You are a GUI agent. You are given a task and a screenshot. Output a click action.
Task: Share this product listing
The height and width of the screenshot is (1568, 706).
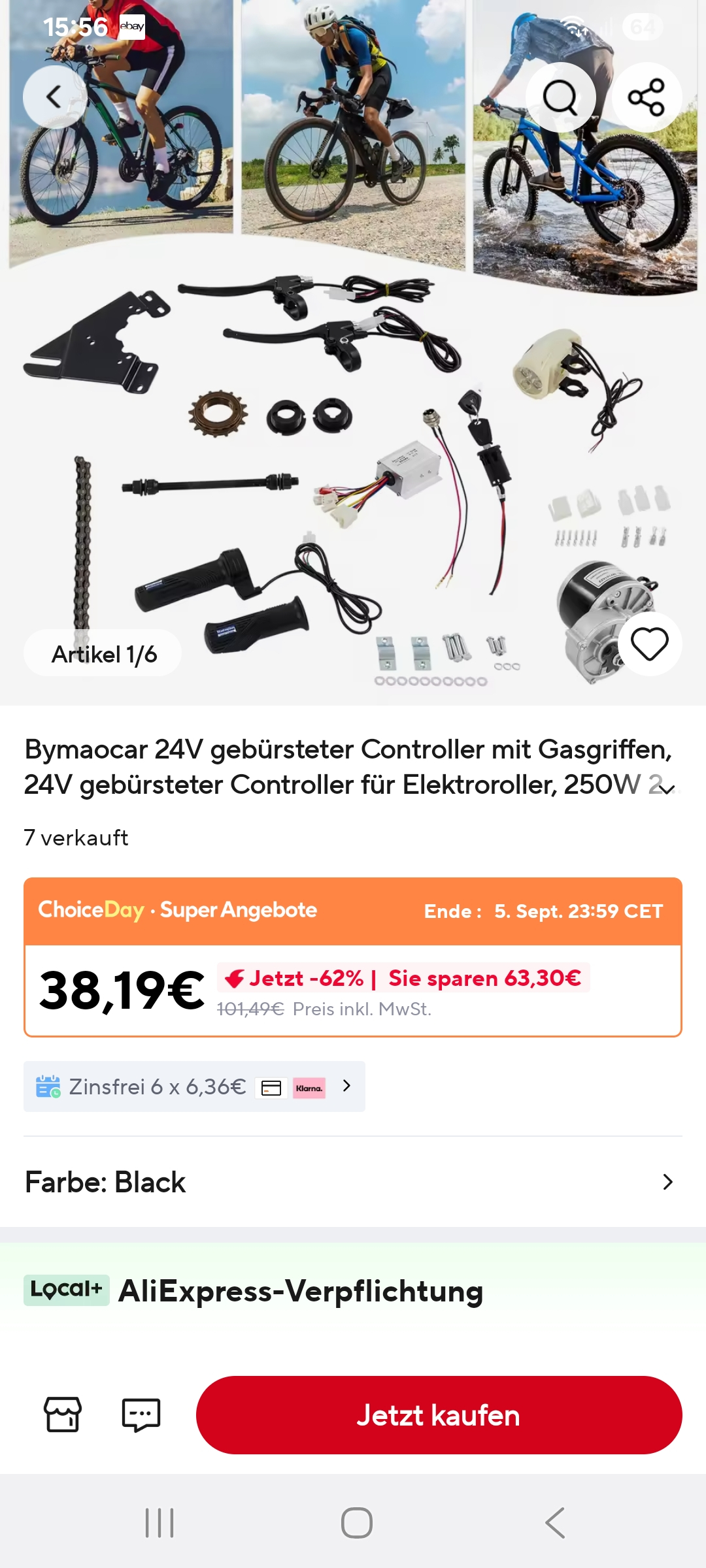[x=647, y=97]
